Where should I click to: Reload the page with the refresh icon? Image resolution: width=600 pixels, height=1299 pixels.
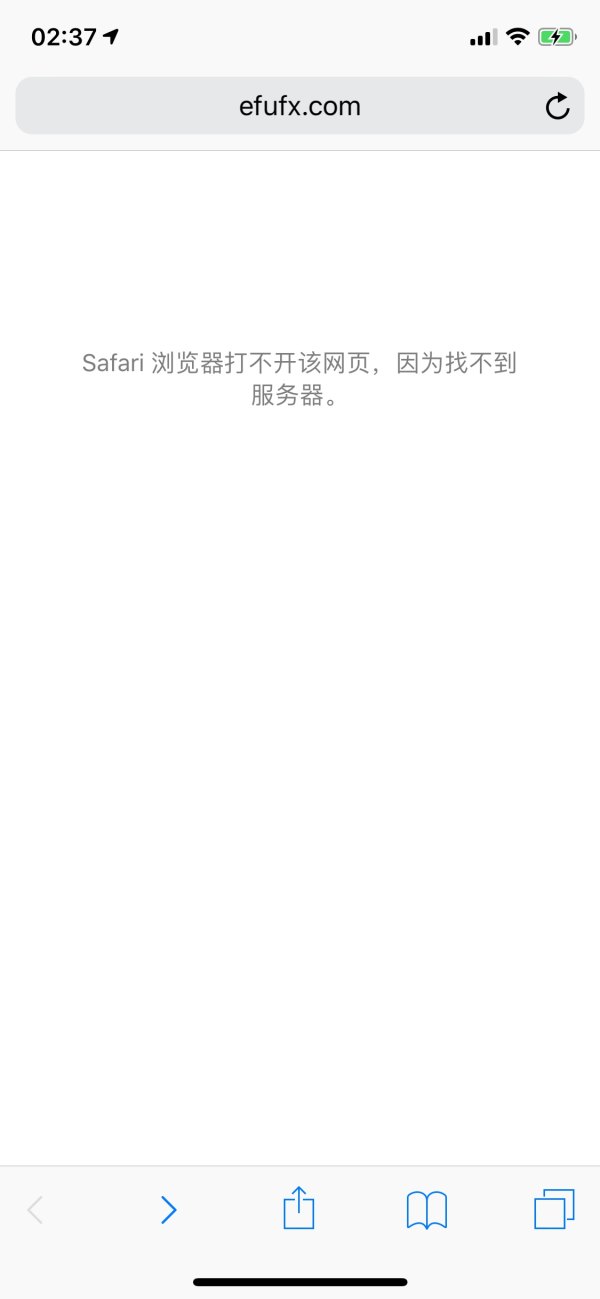click(x=557, y=106)
